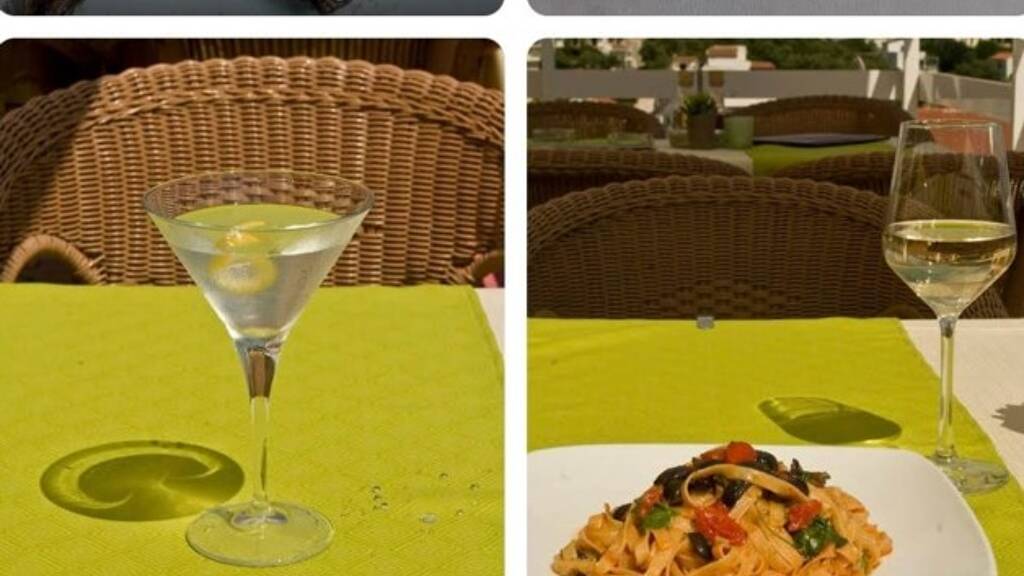Open the pasta and white wine photo

[776, 307]
